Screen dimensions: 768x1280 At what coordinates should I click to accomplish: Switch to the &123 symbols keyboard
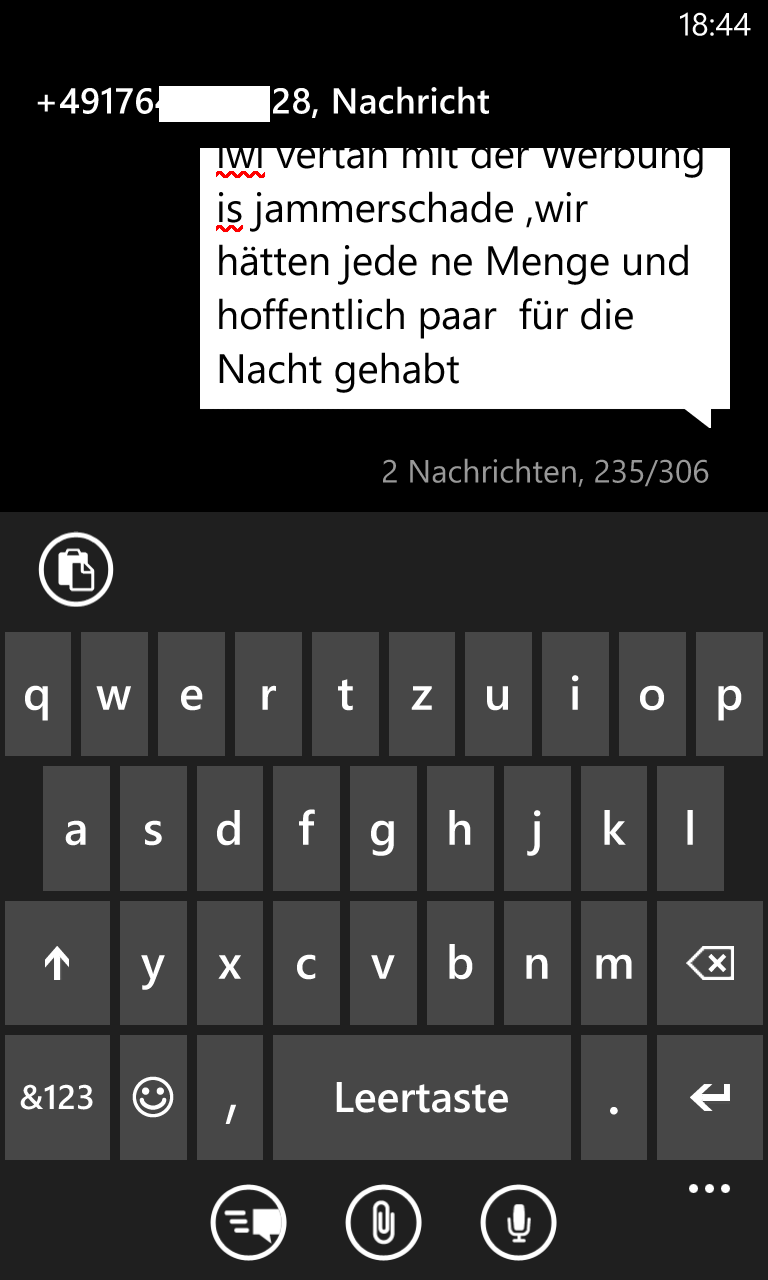pyautogui.click(x=57, y=1097)
